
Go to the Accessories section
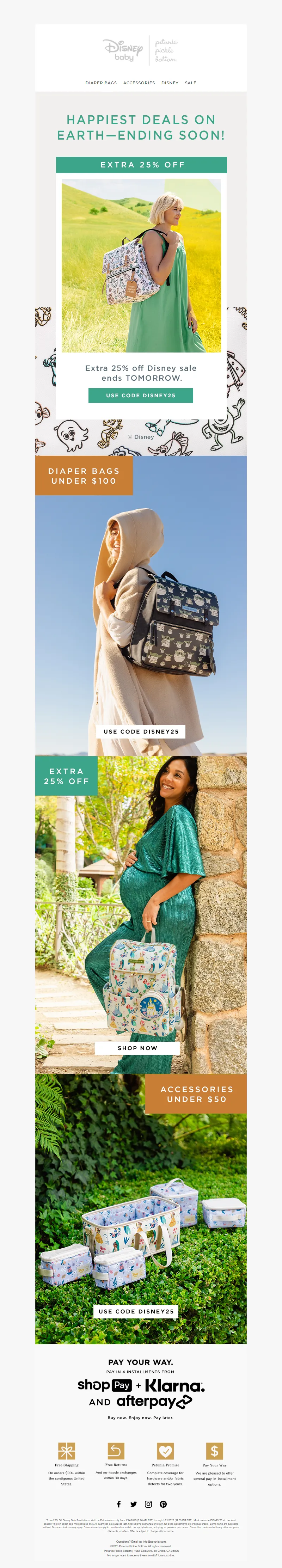tap(139, 83)
